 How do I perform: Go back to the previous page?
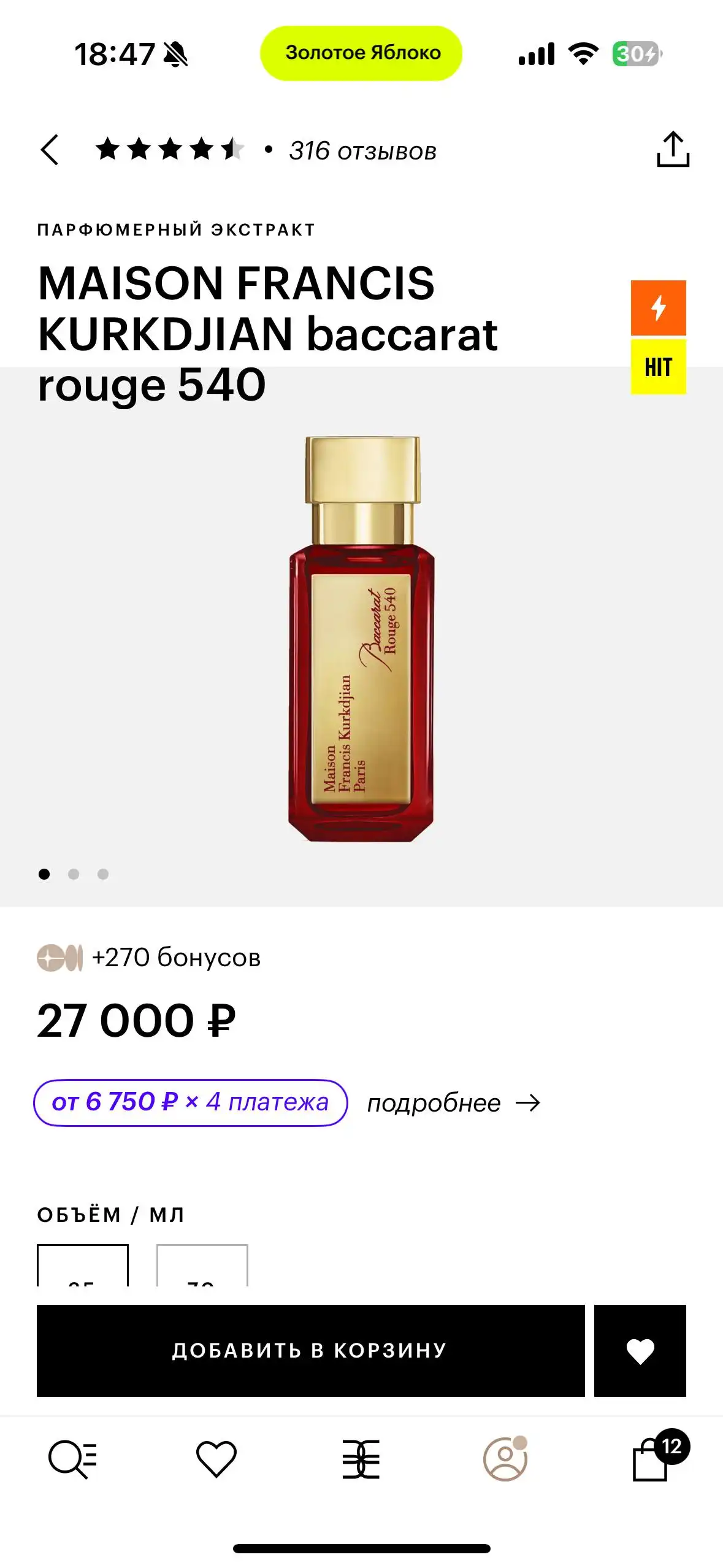click(x=50, y=150)
